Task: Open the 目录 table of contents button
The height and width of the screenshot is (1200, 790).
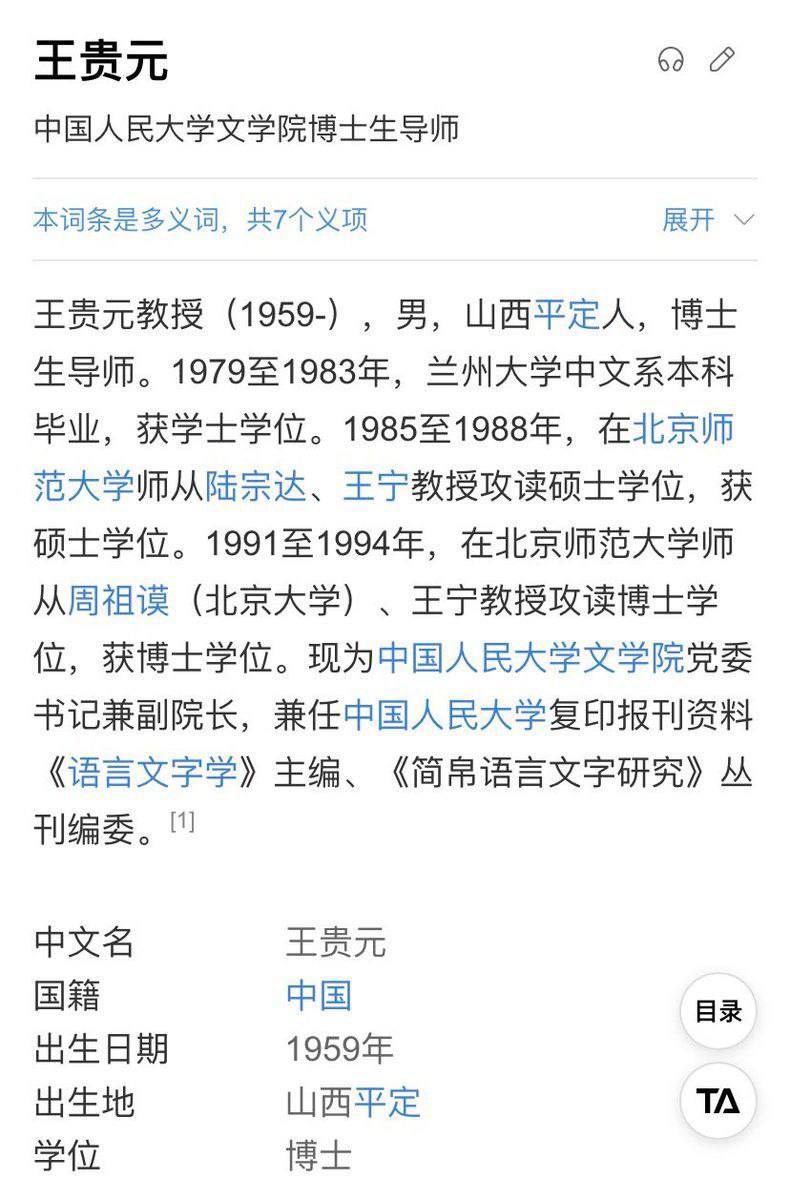Action: [718, 1011]
